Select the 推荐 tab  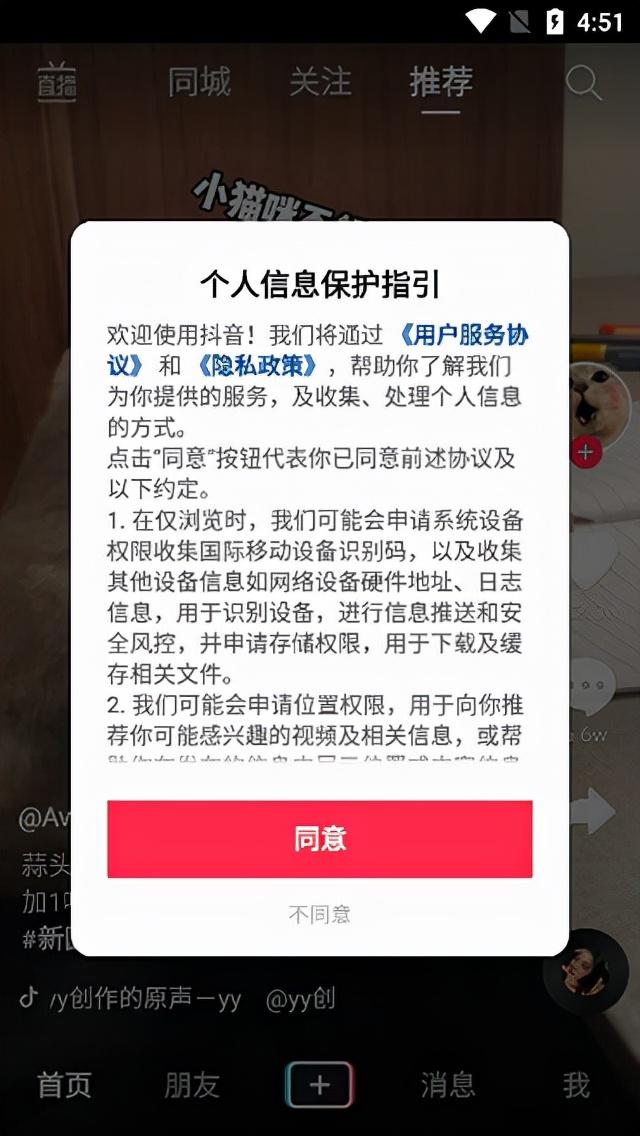pyautogui.click(x=441, y=83)
